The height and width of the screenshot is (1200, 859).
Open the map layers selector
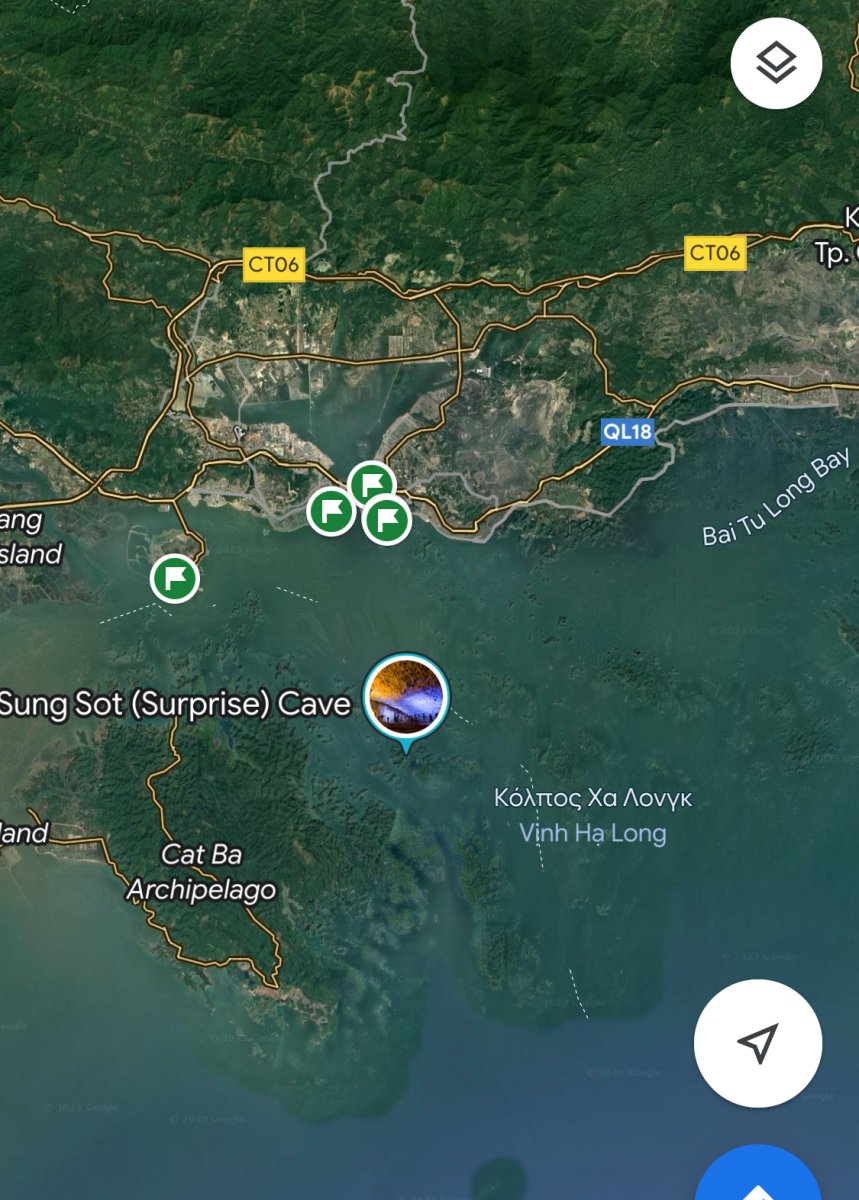point(776,63)
